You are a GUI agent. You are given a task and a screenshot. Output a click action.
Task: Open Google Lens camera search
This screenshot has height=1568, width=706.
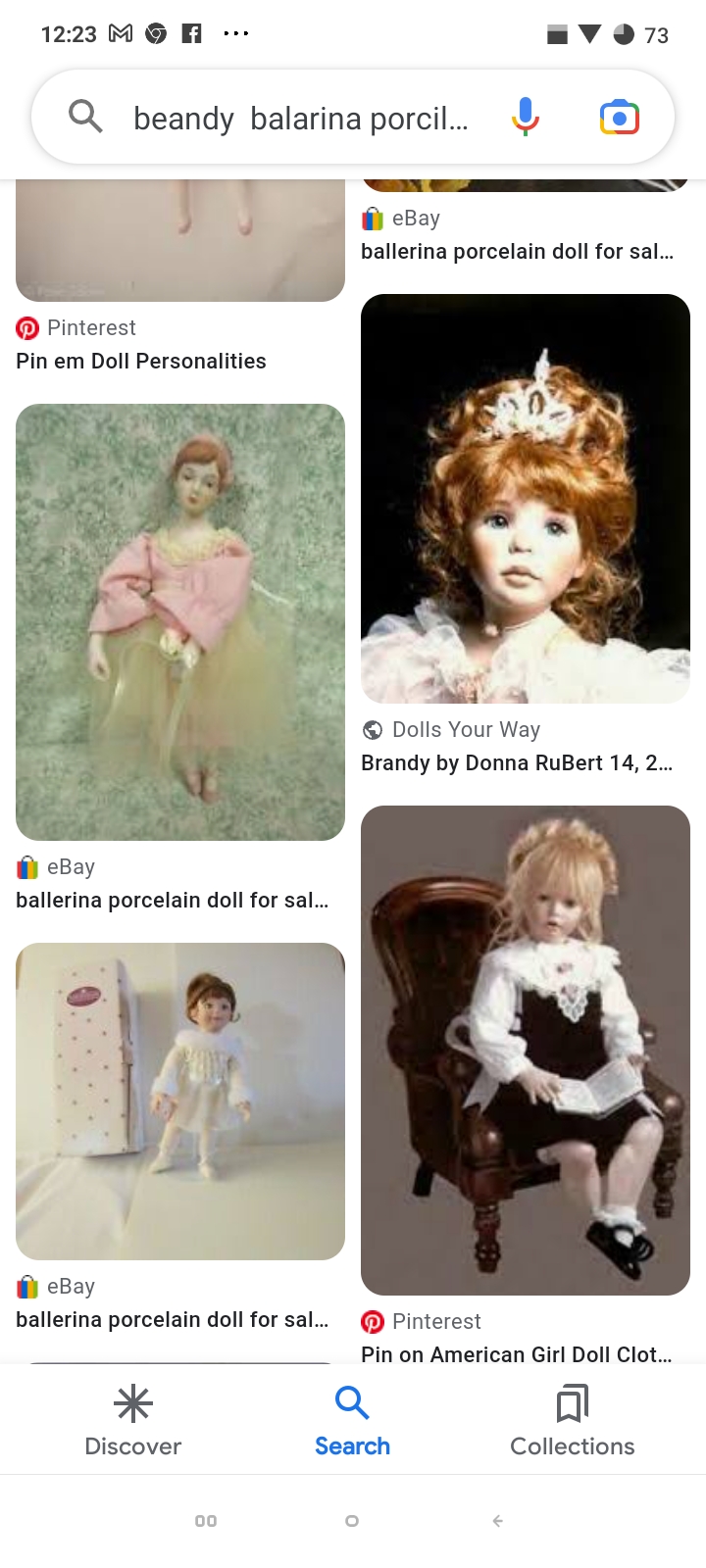click(619, 118)
